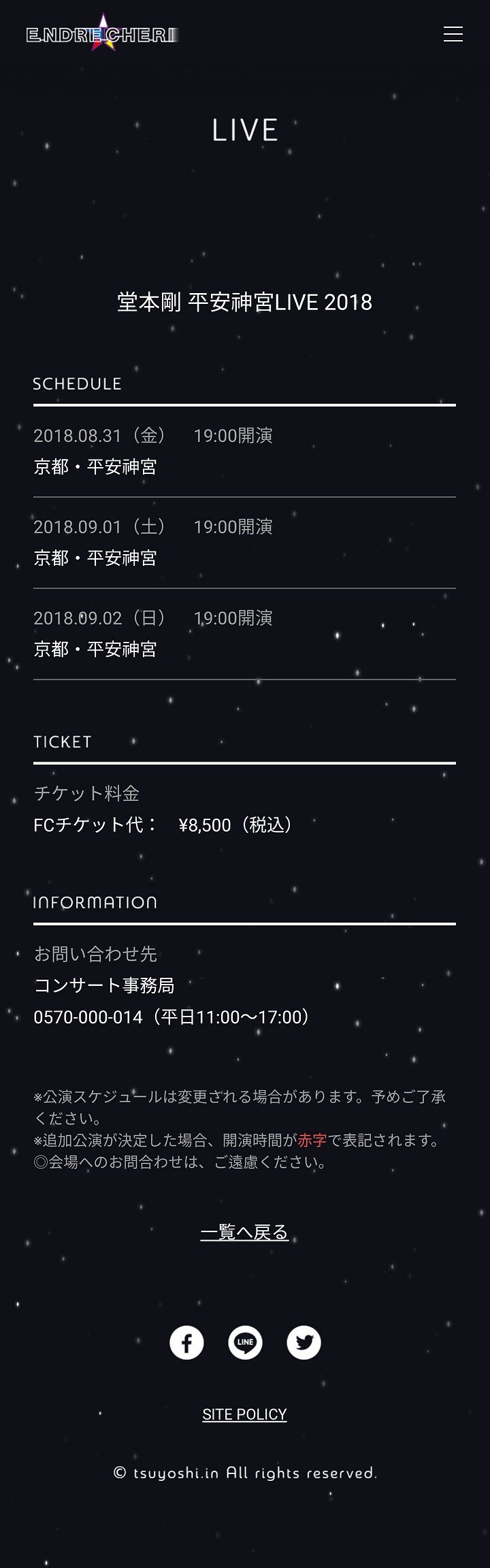This screenshot has width=490, height=1568.
Task: Open the SITE POLICY link
Action: coord(244,1414)
